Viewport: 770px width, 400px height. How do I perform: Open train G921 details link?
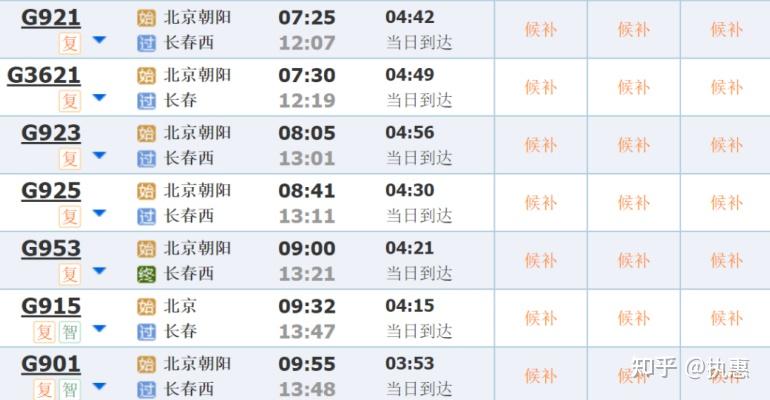51,18
